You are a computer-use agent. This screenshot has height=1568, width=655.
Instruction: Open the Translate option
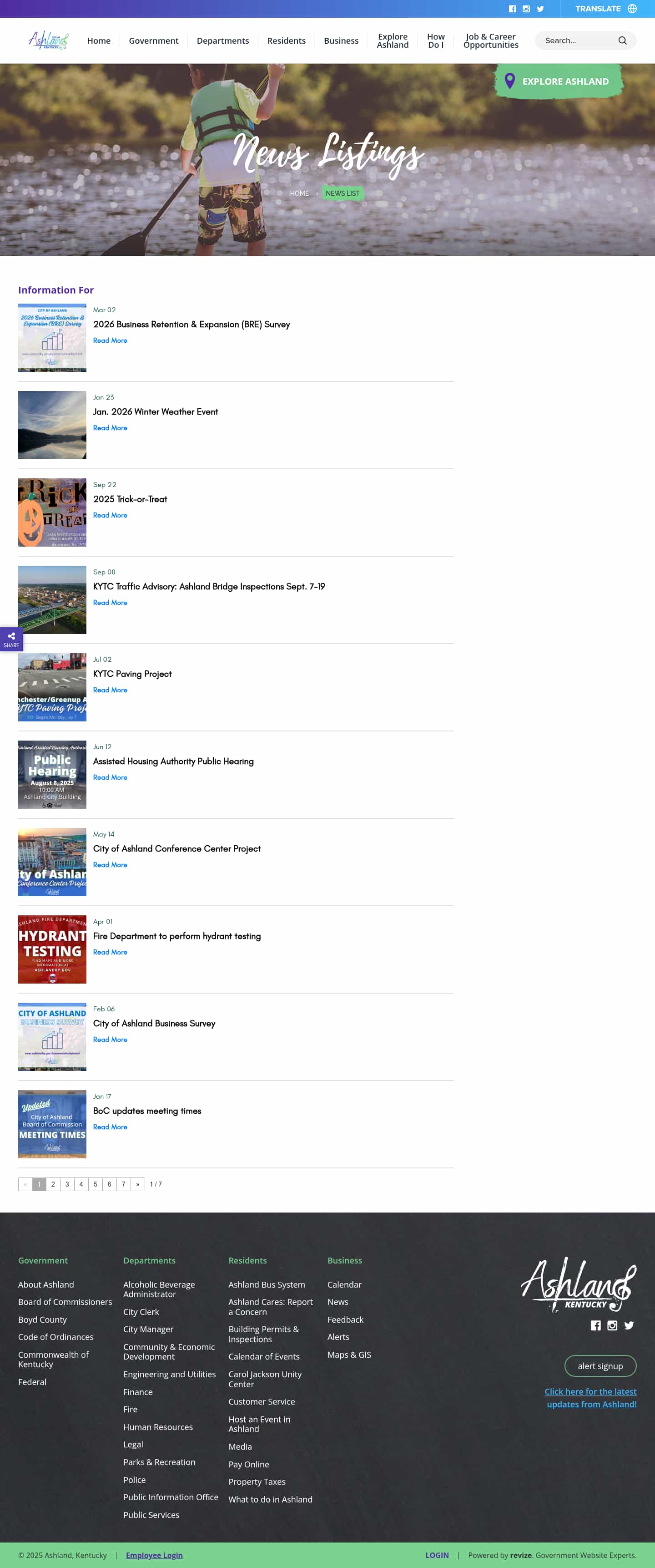coord(605,9)
